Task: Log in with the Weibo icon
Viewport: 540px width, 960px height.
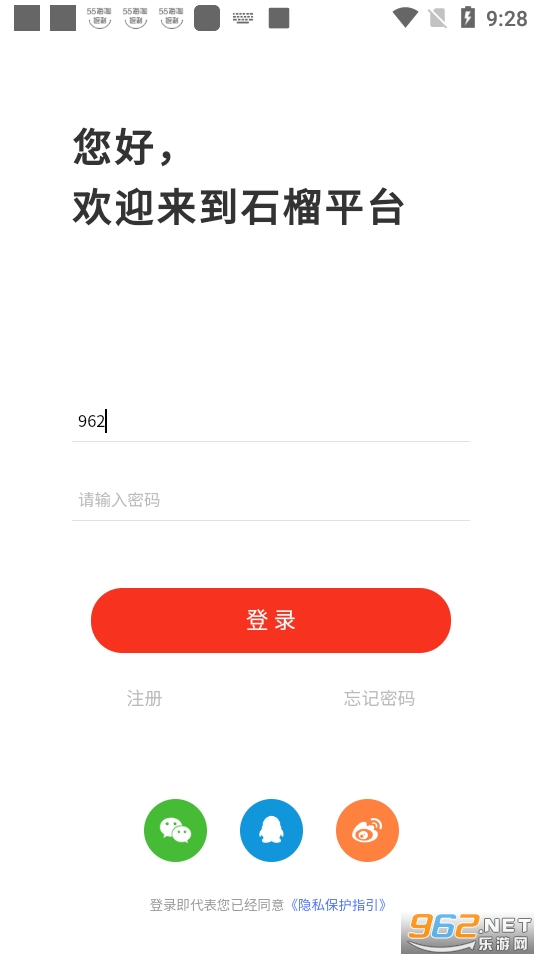Action: pos(367,830)
